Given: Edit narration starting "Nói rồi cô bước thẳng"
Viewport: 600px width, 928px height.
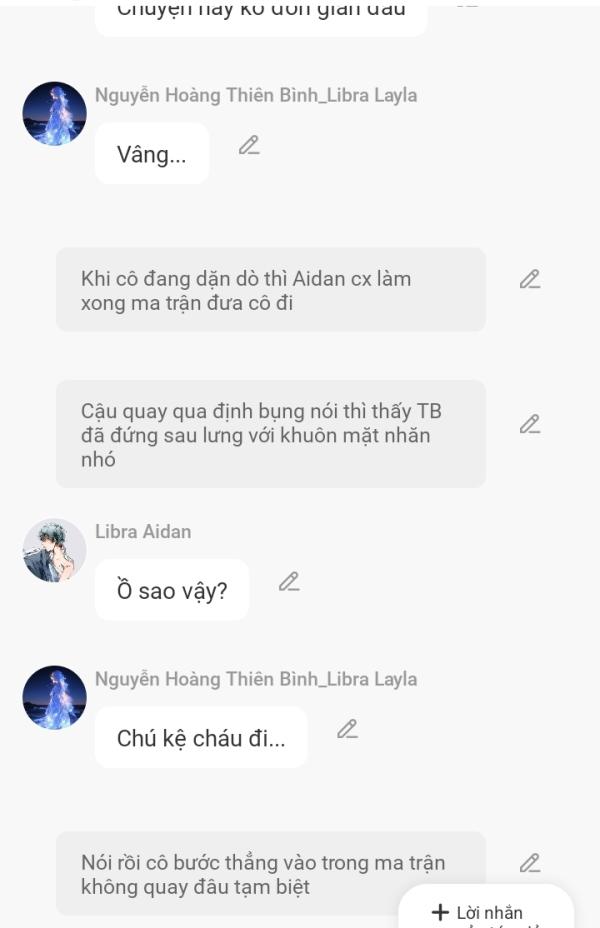Looking at the screenshot, I should point(530,863).
